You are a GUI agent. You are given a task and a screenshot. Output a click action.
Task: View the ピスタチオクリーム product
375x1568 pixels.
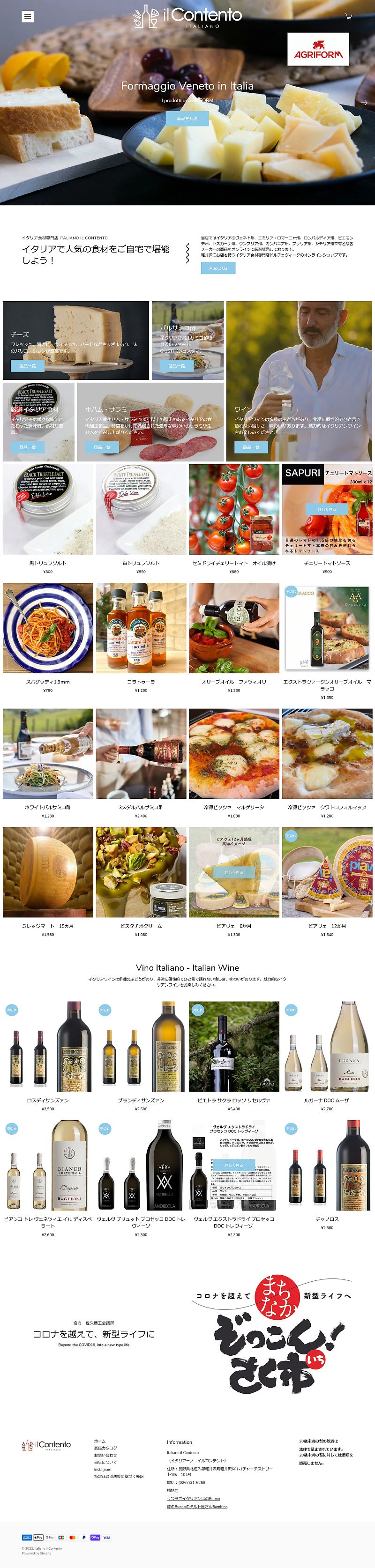coord(141,872)
